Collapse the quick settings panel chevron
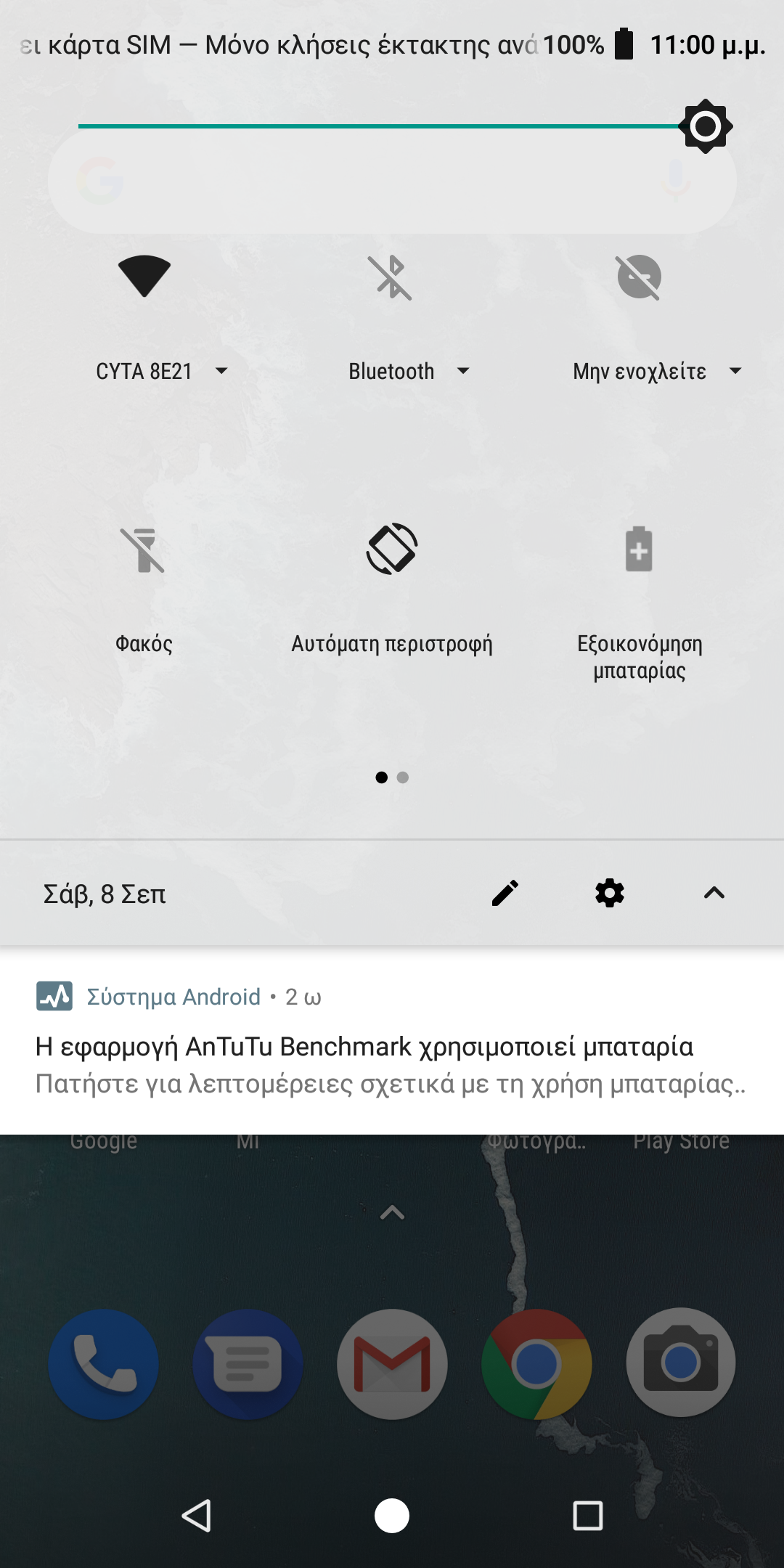Image resolution: width=784 pixels, height=1568 pixels. 714,893
